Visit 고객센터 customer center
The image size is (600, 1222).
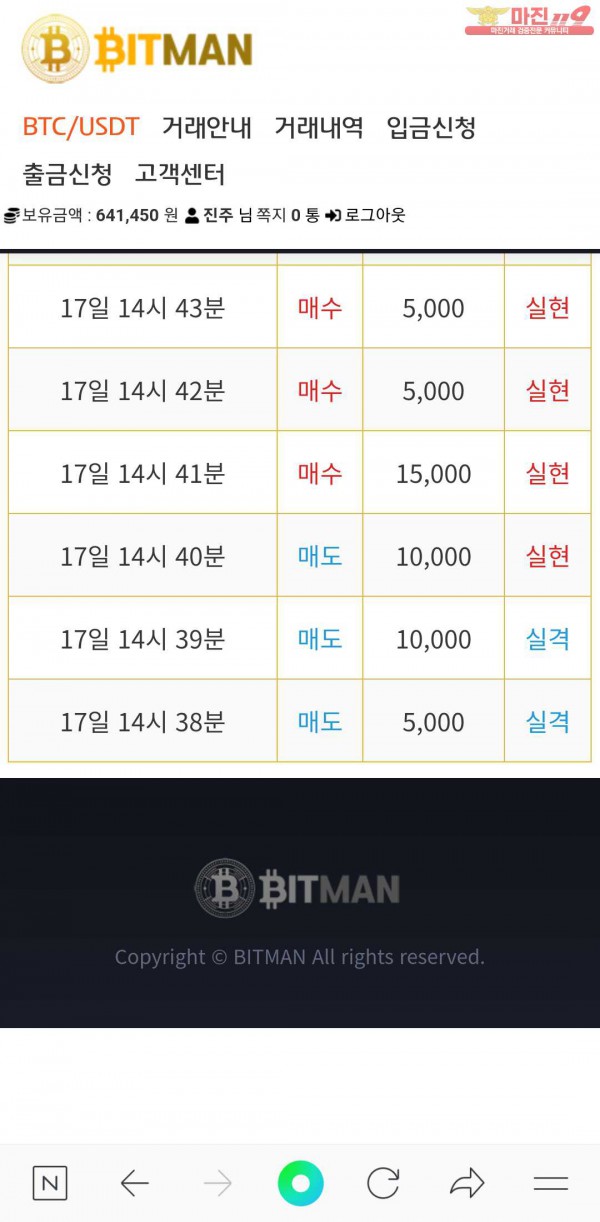(x=180, y=175)
